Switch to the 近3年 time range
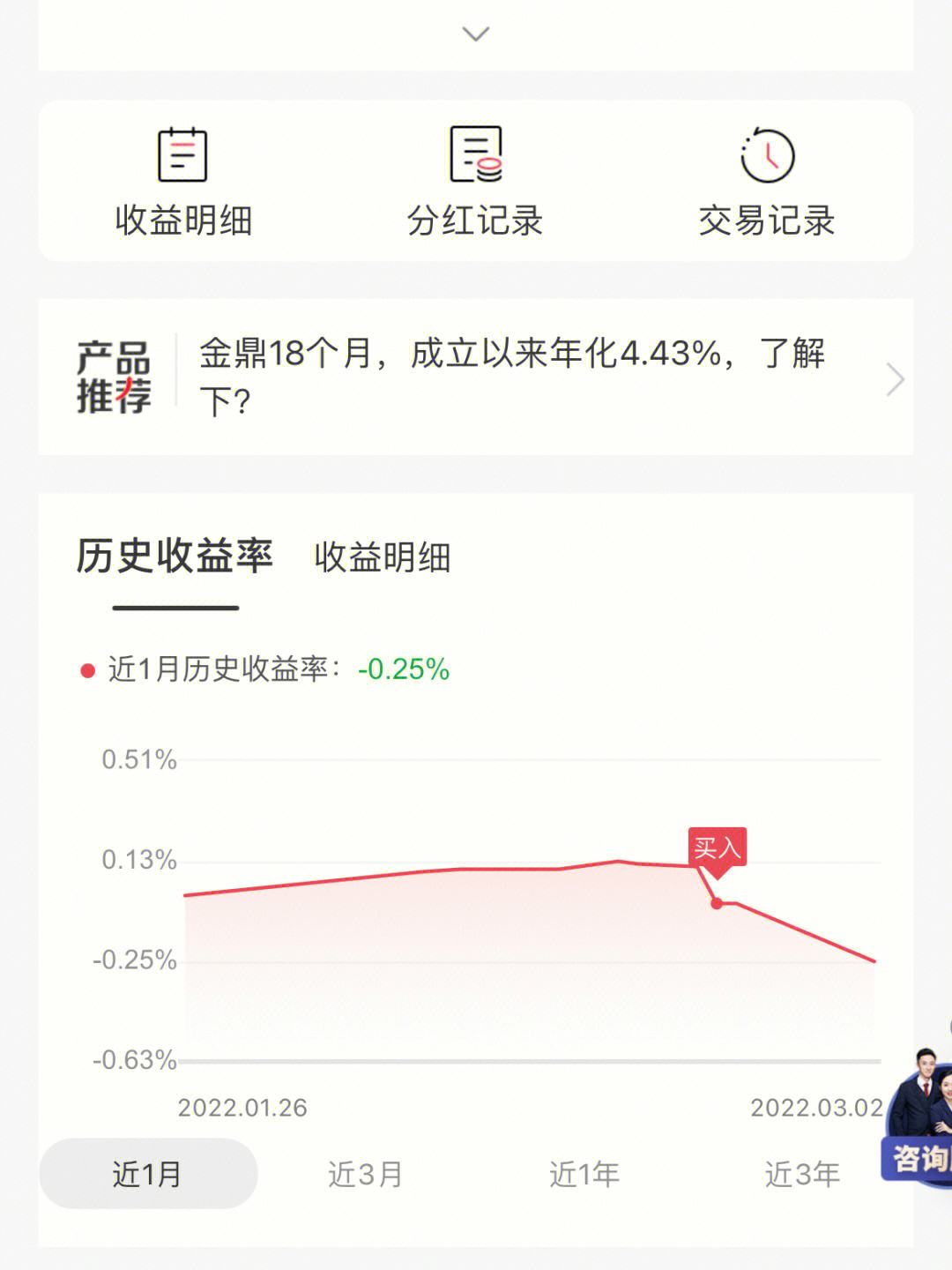Image resolution: width=952 pixels, height=1270 pixels. coord(803,1173)
